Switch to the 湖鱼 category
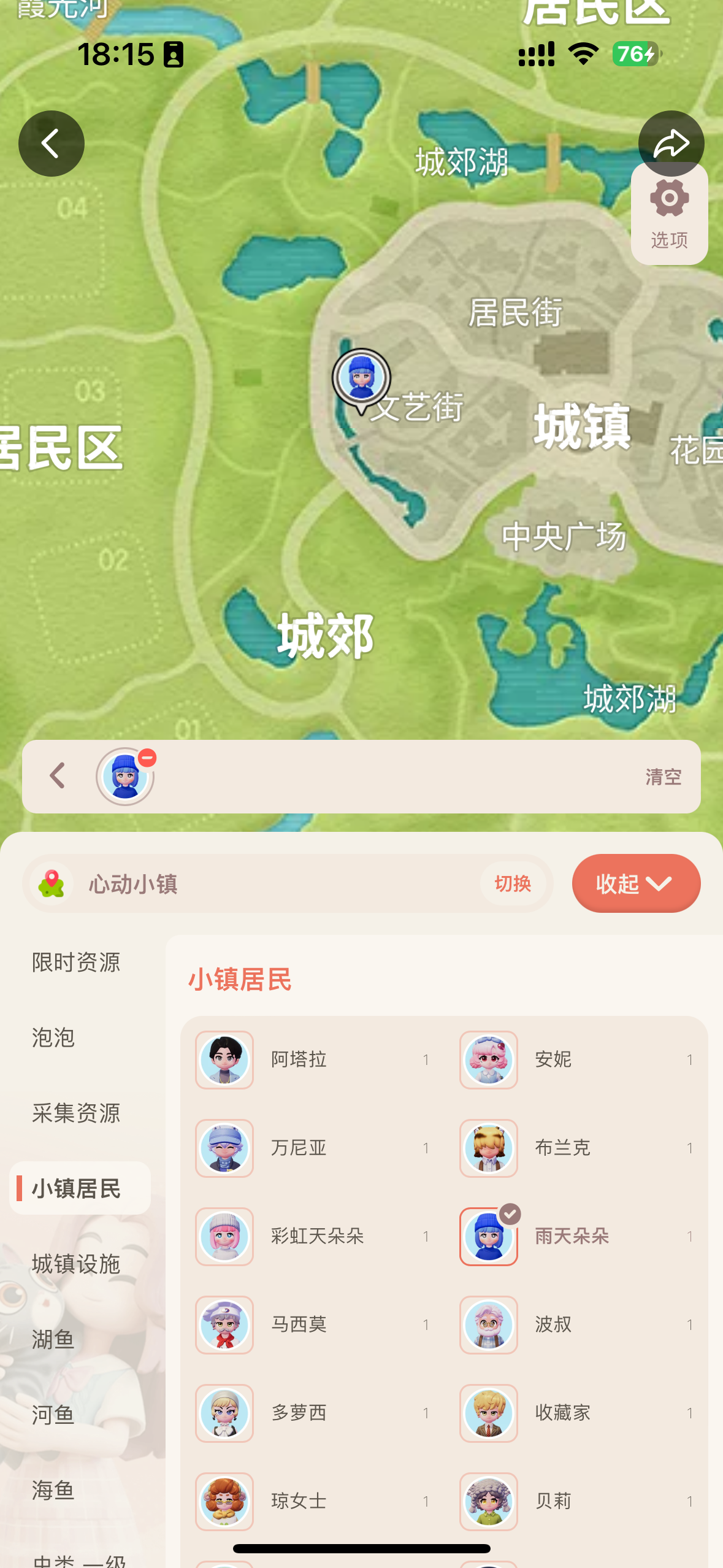Screen dimensions: 723x1568 54,1339
